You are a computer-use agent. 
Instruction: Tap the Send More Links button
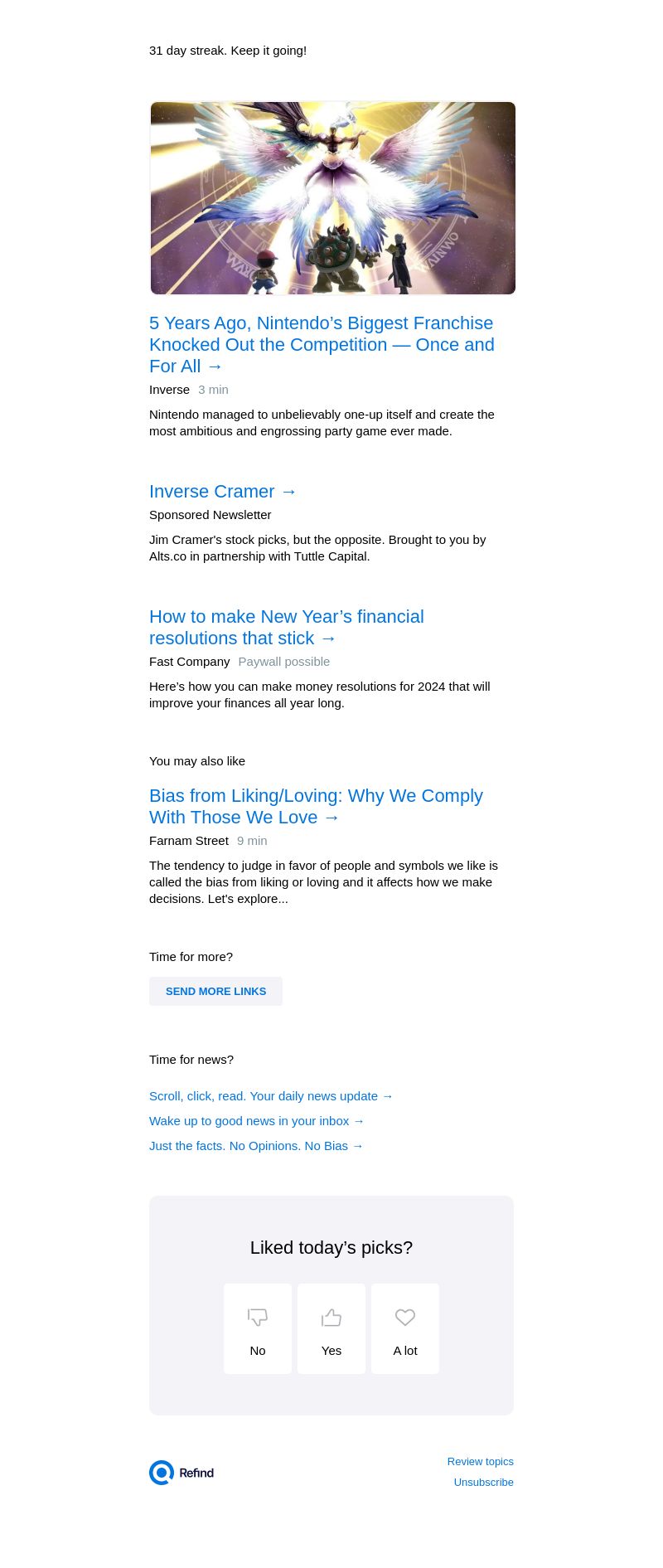tap(215, 992)
